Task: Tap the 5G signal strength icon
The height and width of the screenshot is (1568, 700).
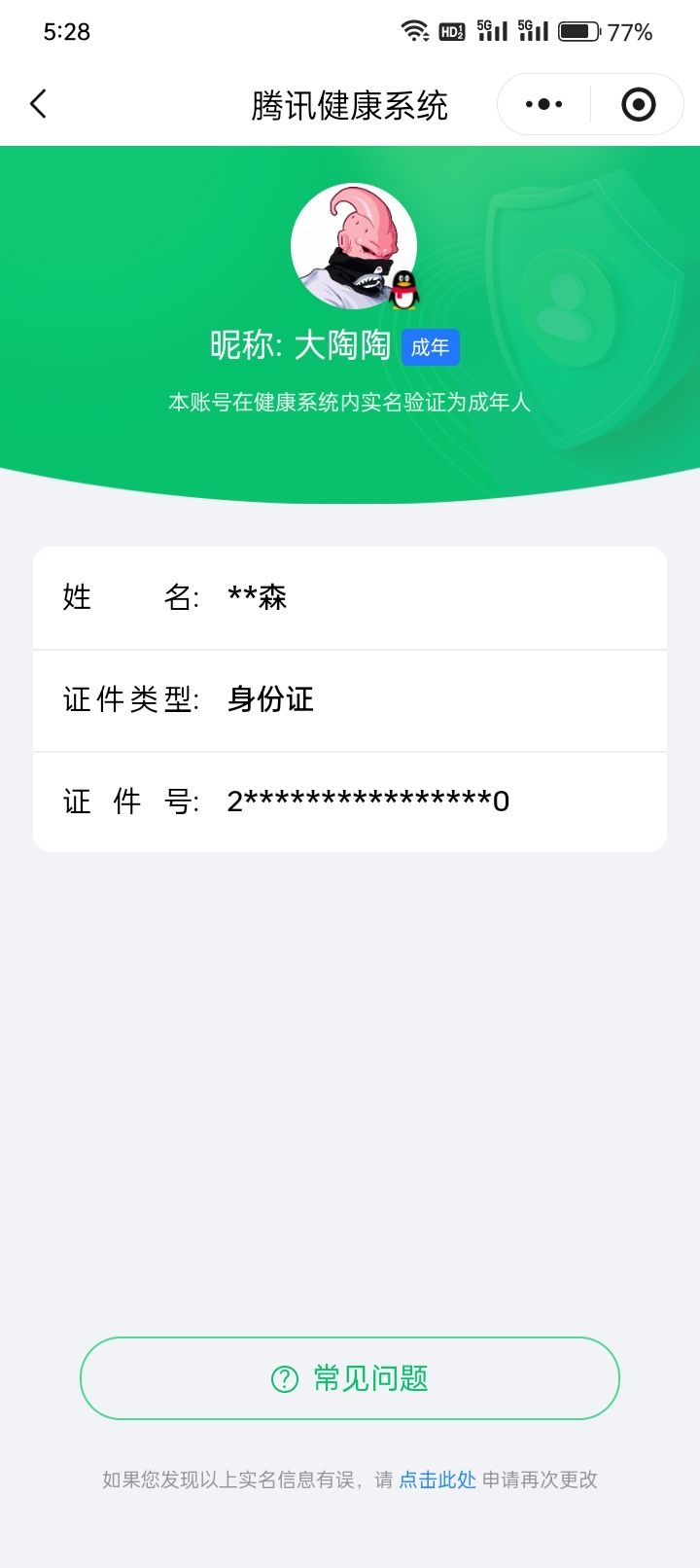Action: pyautogui.click(x=492, y=31)
